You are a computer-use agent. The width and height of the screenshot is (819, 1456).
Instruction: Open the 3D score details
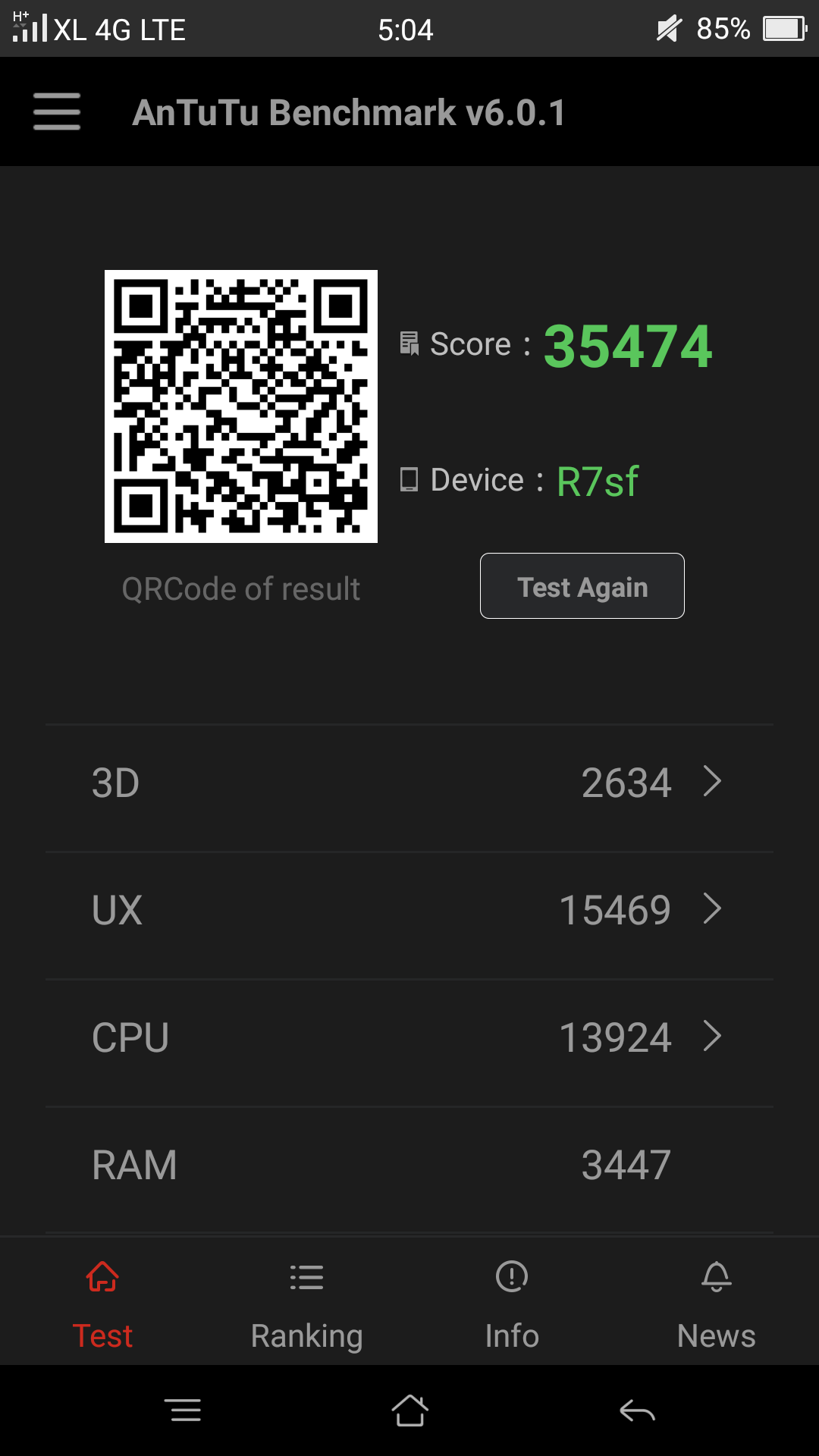tap(409, 783)
